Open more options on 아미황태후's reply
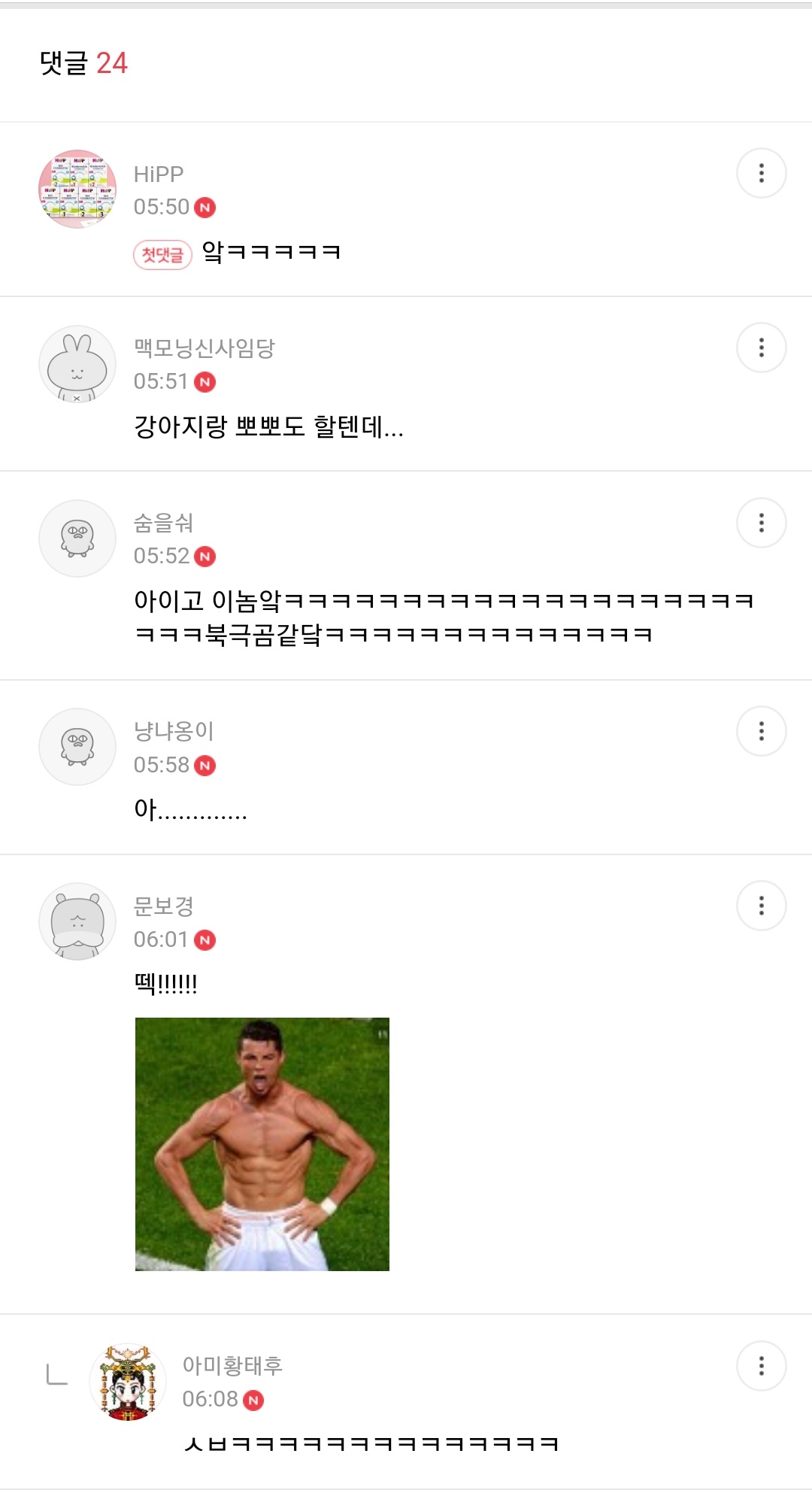 tap(761, 1366)
